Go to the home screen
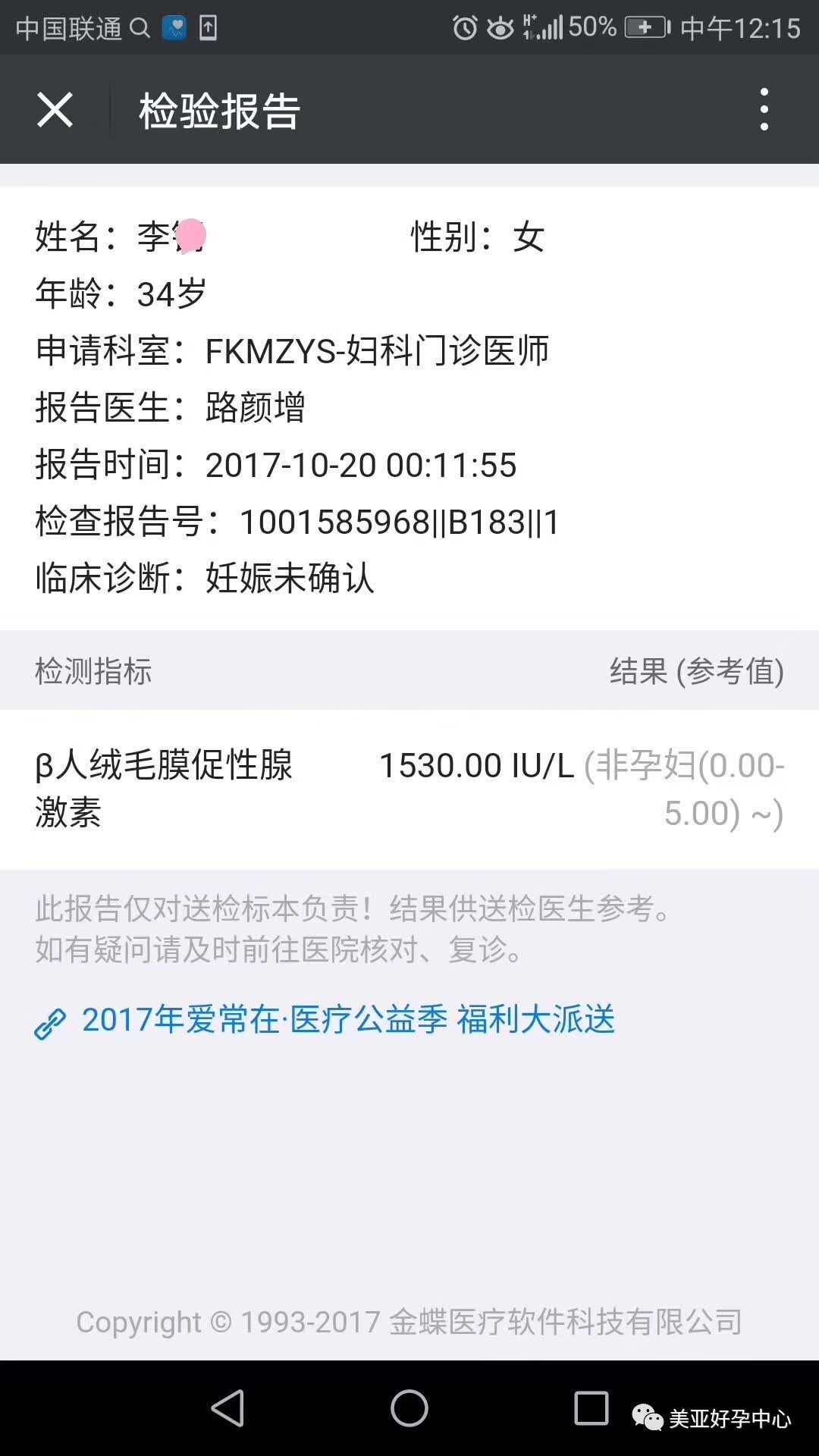 409,1408
